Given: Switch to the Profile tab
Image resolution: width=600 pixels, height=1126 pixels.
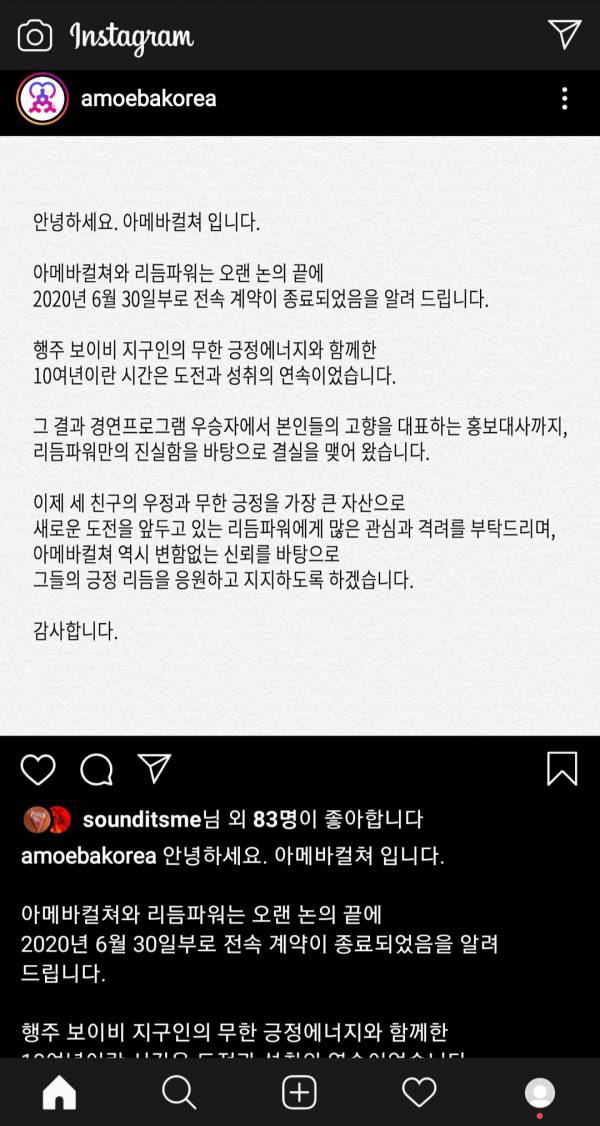Looking at the screenshot, I should pyautogui.click(x=540, y=1093).
